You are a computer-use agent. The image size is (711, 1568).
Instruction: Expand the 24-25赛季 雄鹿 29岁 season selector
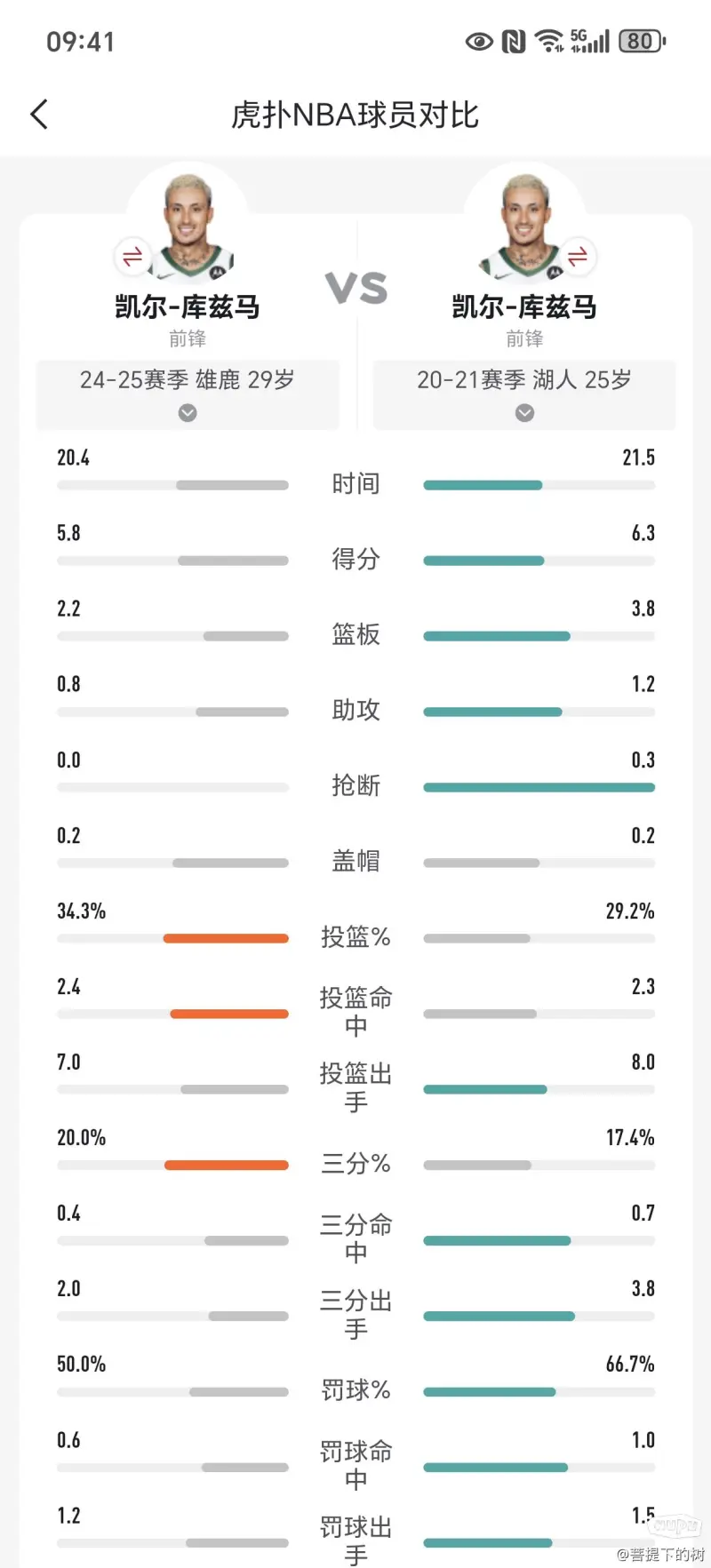pyautogui.click(x=188, y=394)
